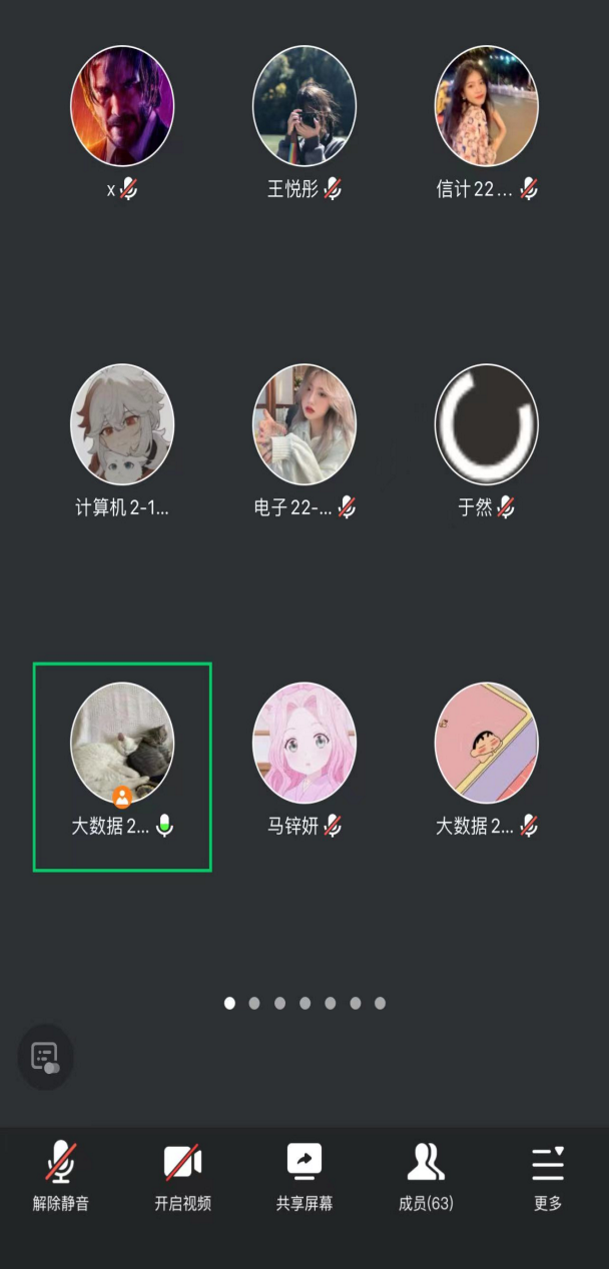Select participant starting with 信计 22
This screenshot has height=1269, width=609.
coord(486,106)
